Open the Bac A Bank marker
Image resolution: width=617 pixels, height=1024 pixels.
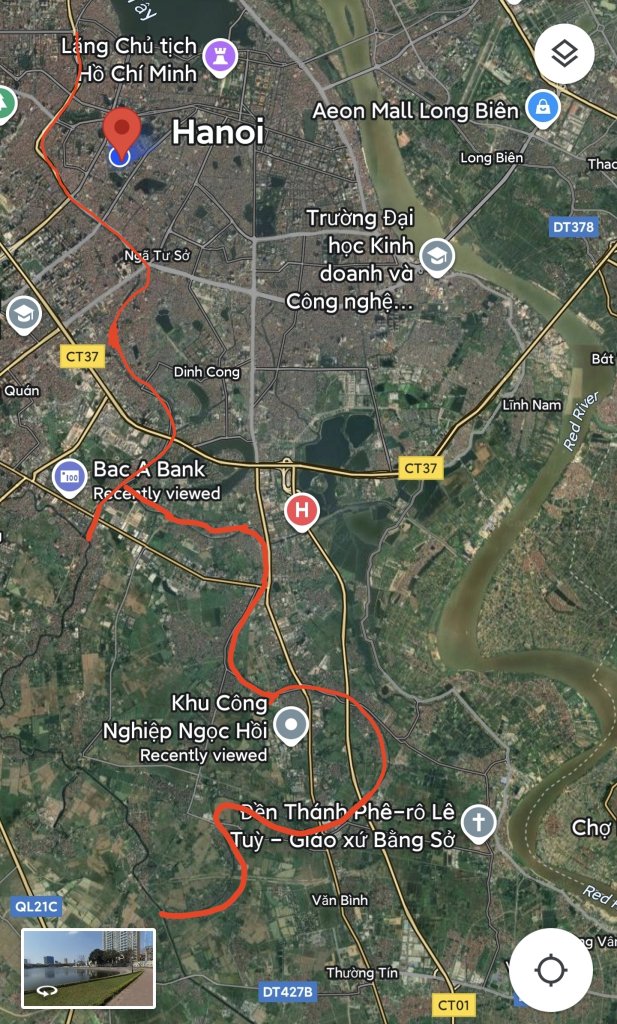coord(69,477)
